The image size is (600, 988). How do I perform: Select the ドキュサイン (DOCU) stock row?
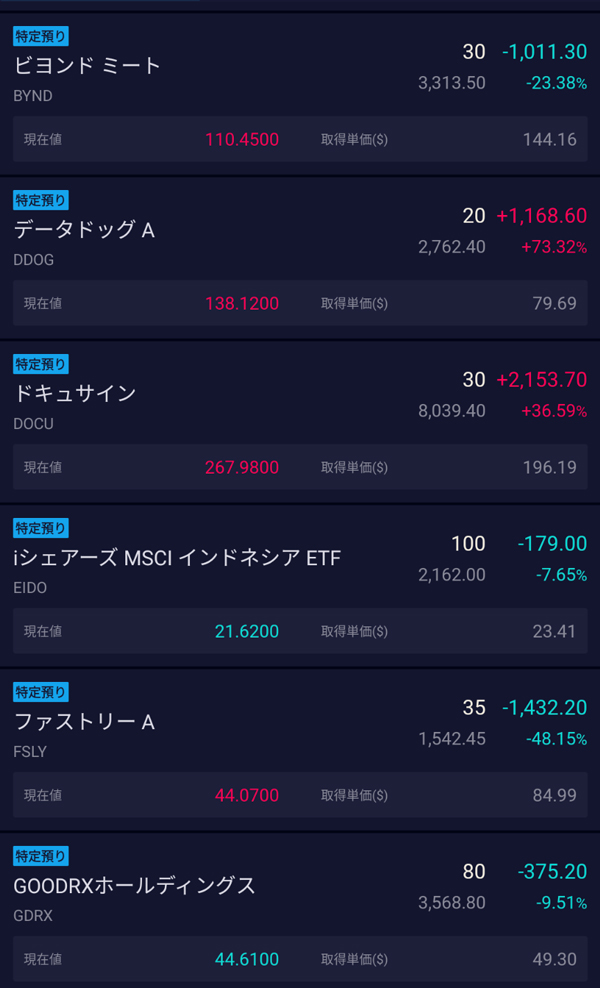click(75, 394)
